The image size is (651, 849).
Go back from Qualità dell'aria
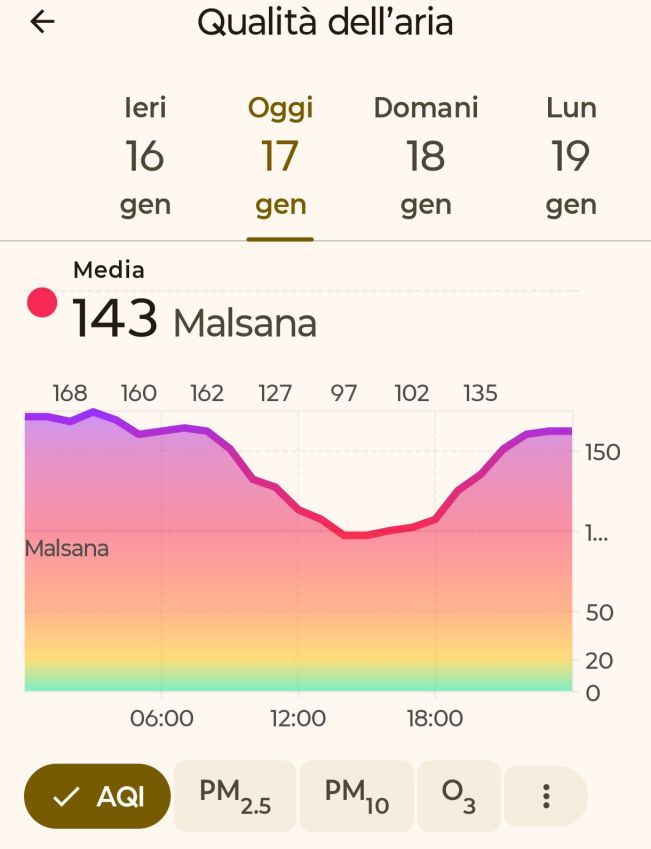click(42, 22)
